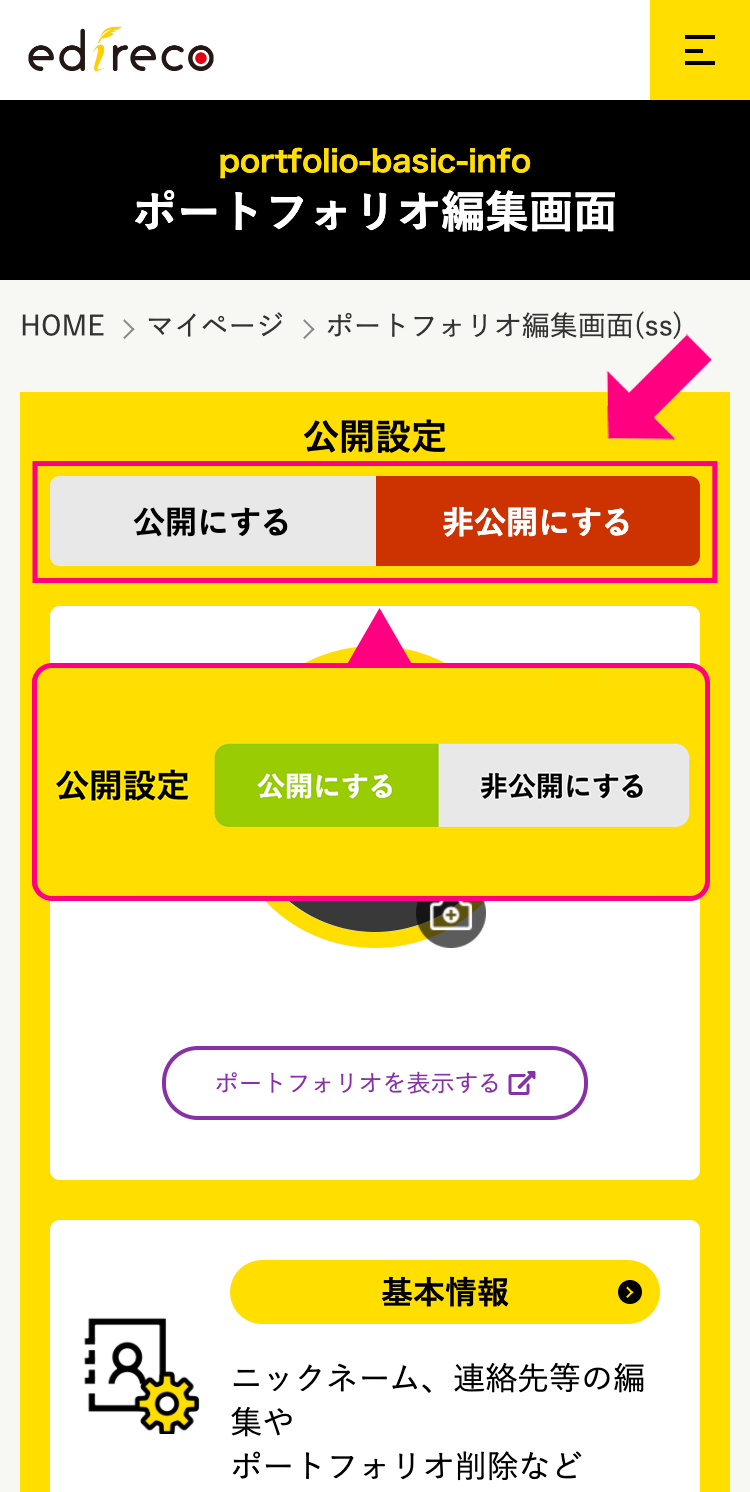Go to the HOME breadcrumb link
This screenshot has height=1492, width=750.
[x=62, y=326]
